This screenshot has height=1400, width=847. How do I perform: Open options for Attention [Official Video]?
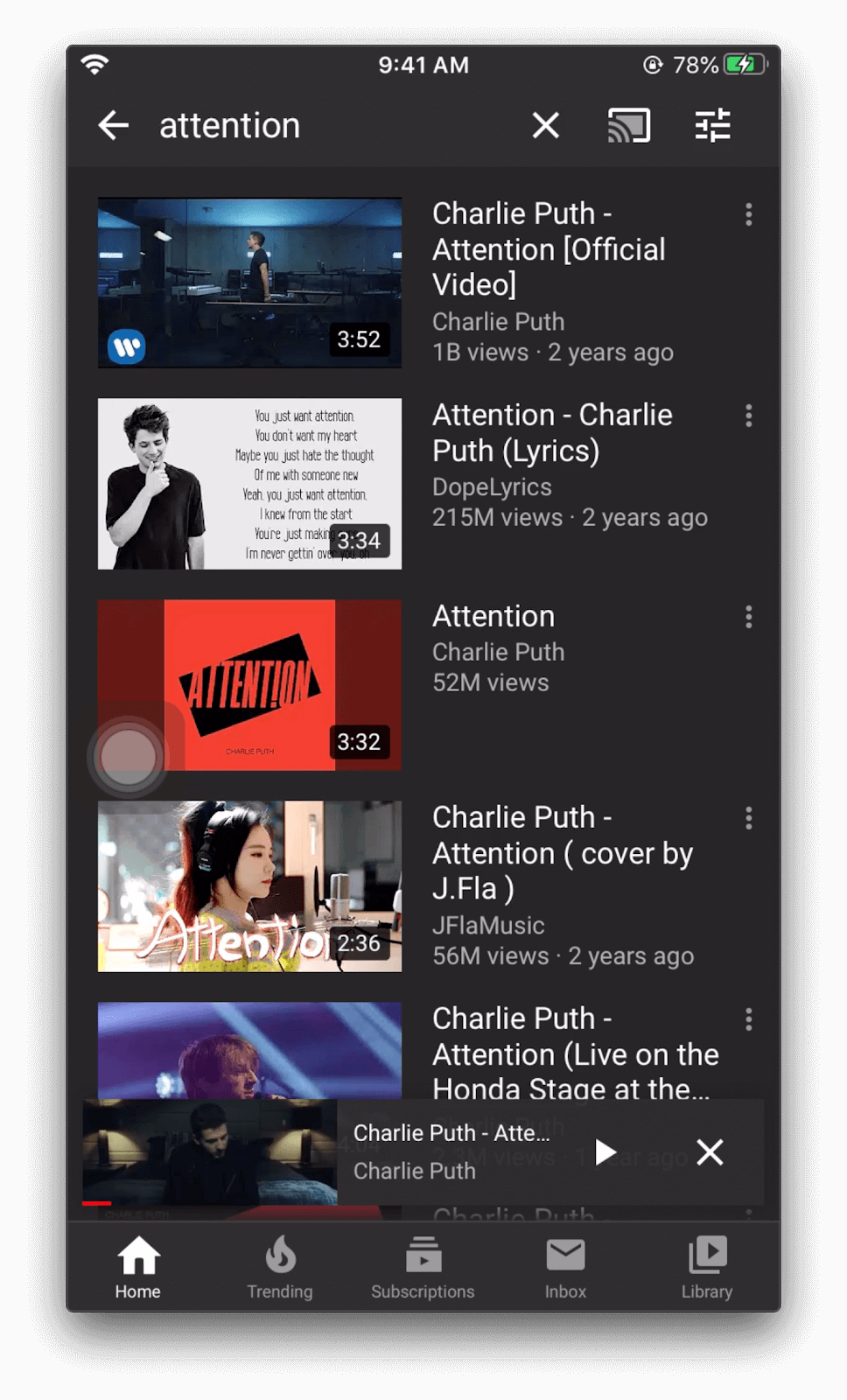tap(748, 215)
